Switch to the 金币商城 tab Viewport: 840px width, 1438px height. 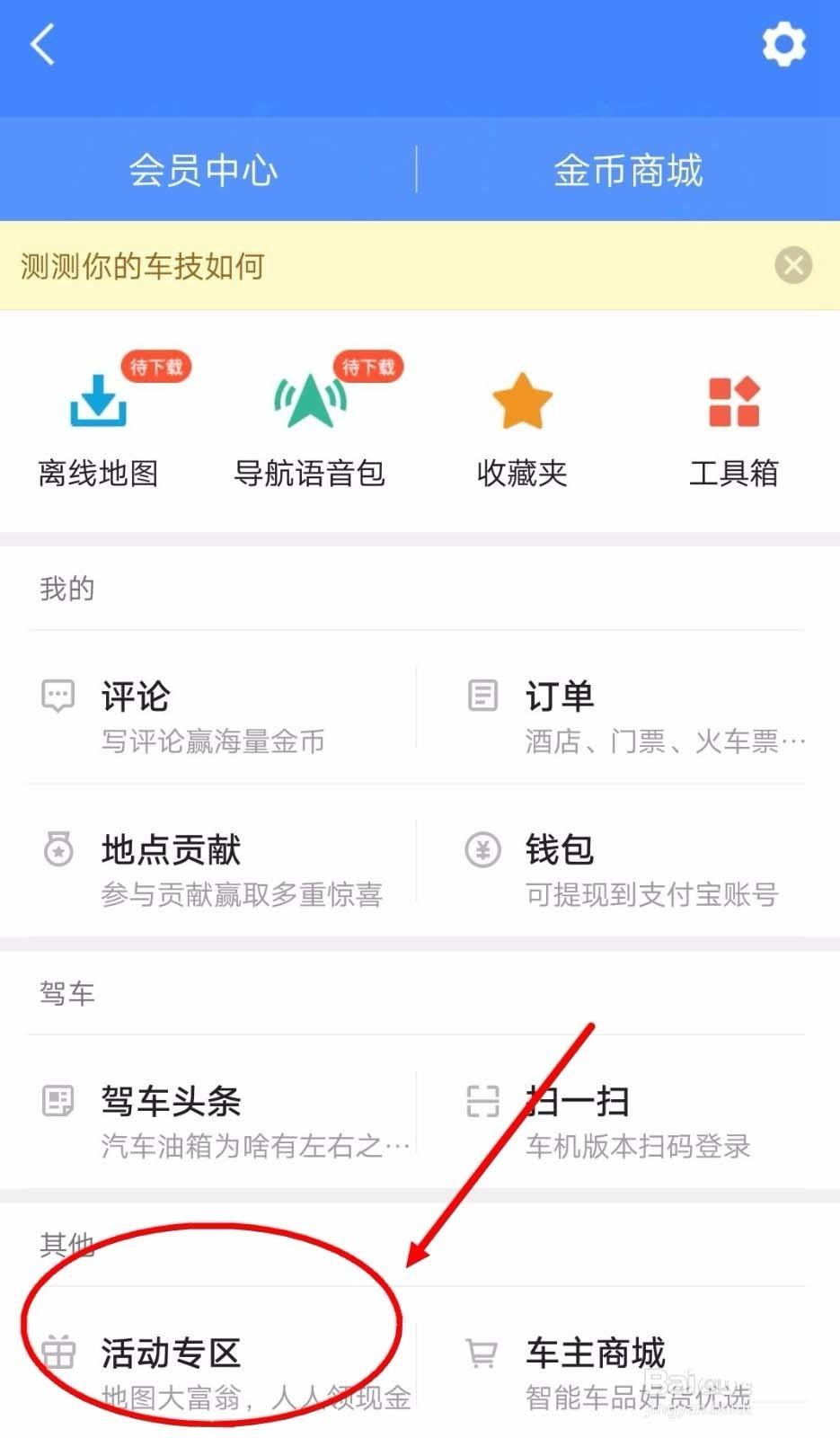click(629, 169)
